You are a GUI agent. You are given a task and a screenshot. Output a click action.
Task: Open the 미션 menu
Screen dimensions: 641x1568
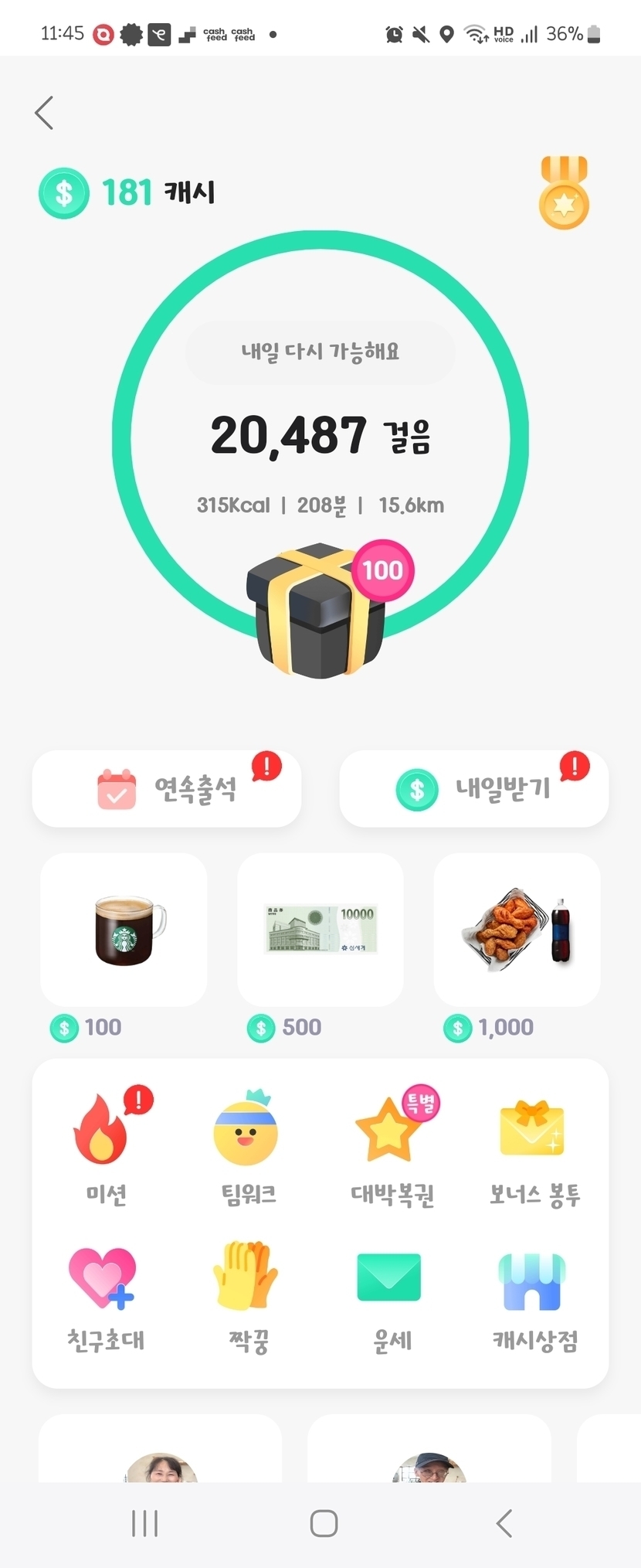pyautogui.click(x=106, y=1148)
